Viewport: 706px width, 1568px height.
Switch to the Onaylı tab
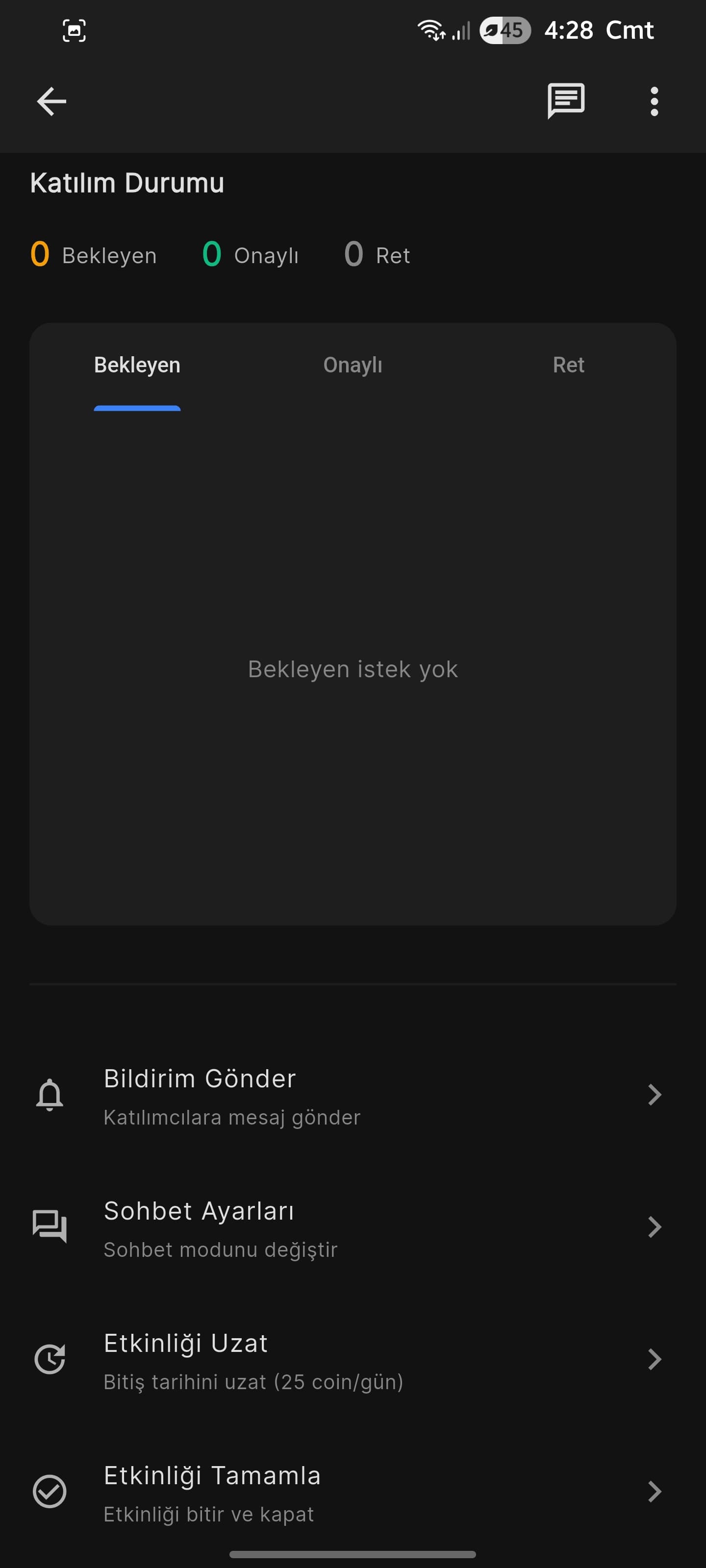click(x=353, y=365)
